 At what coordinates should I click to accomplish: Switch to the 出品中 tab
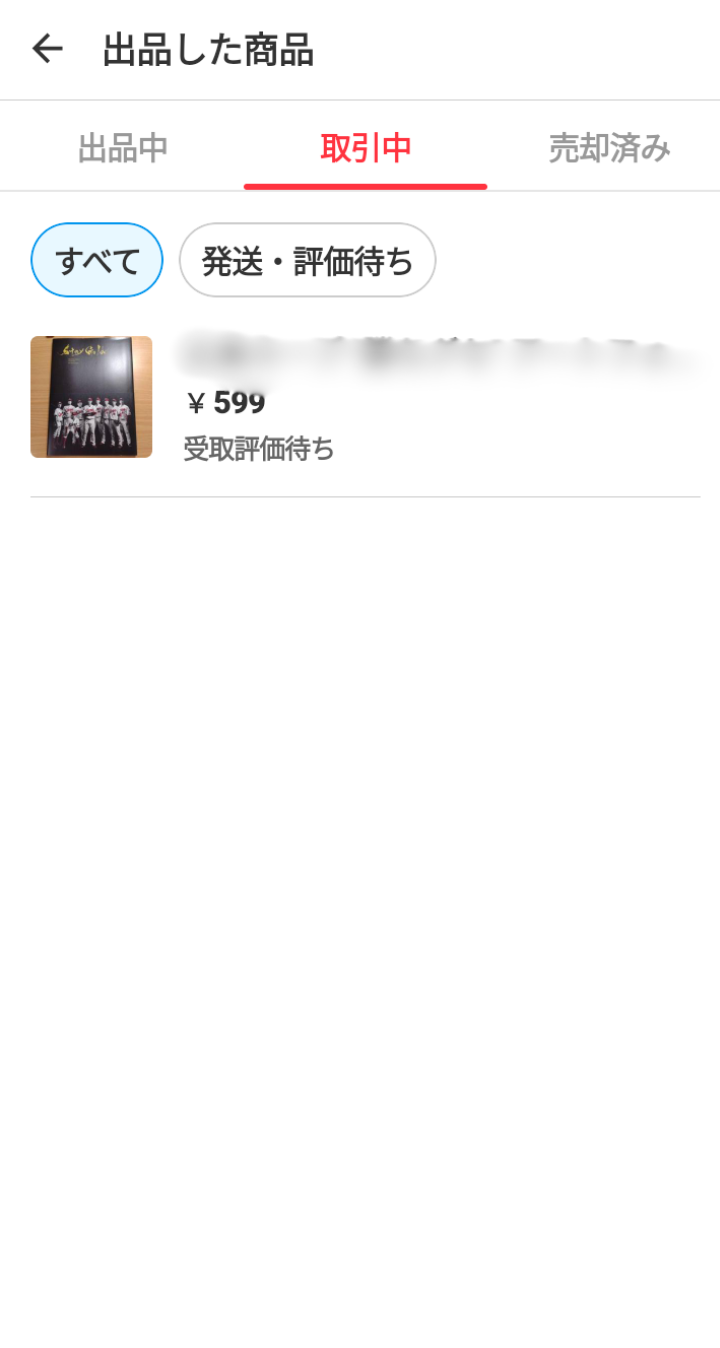122,148
